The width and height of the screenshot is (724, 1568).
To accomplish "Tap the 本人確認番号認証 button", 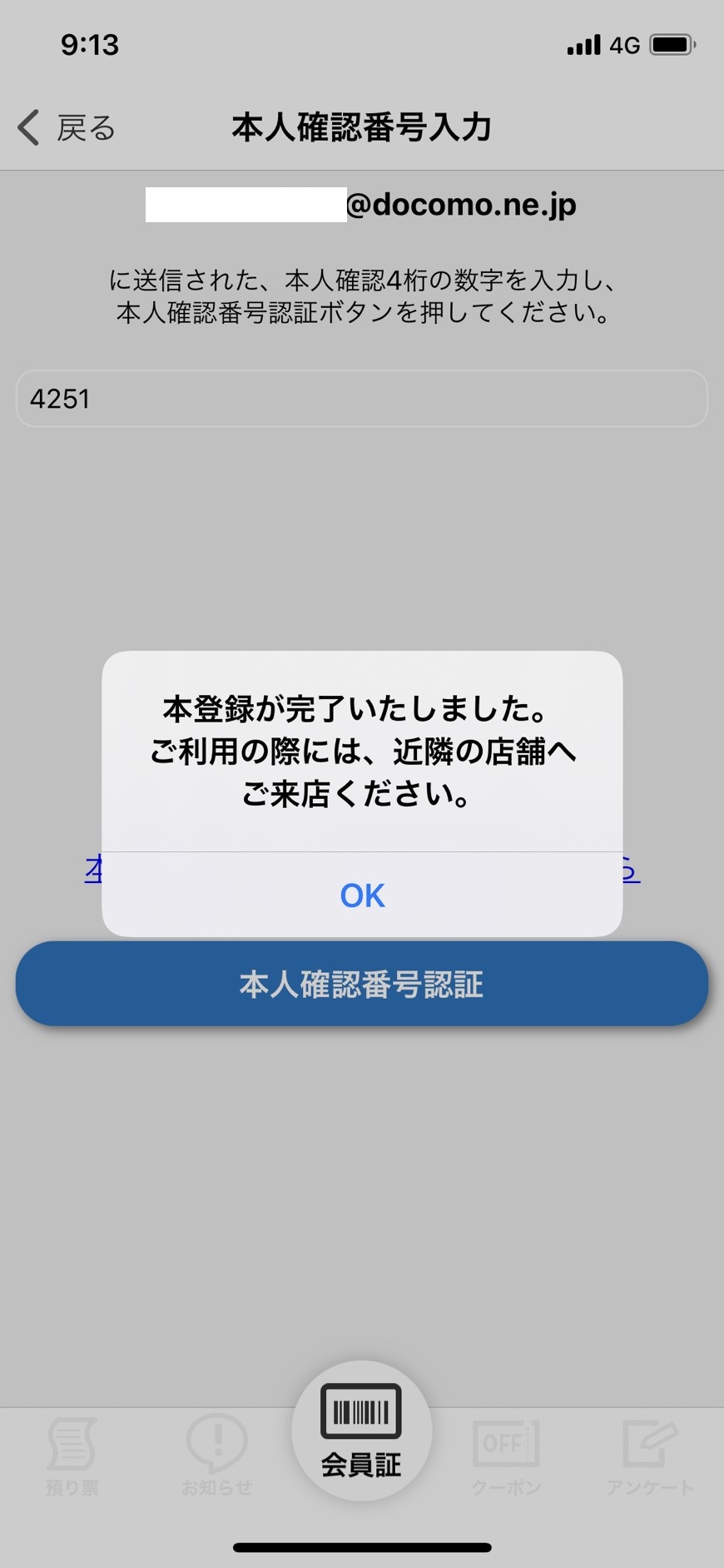I will (362, 984).
